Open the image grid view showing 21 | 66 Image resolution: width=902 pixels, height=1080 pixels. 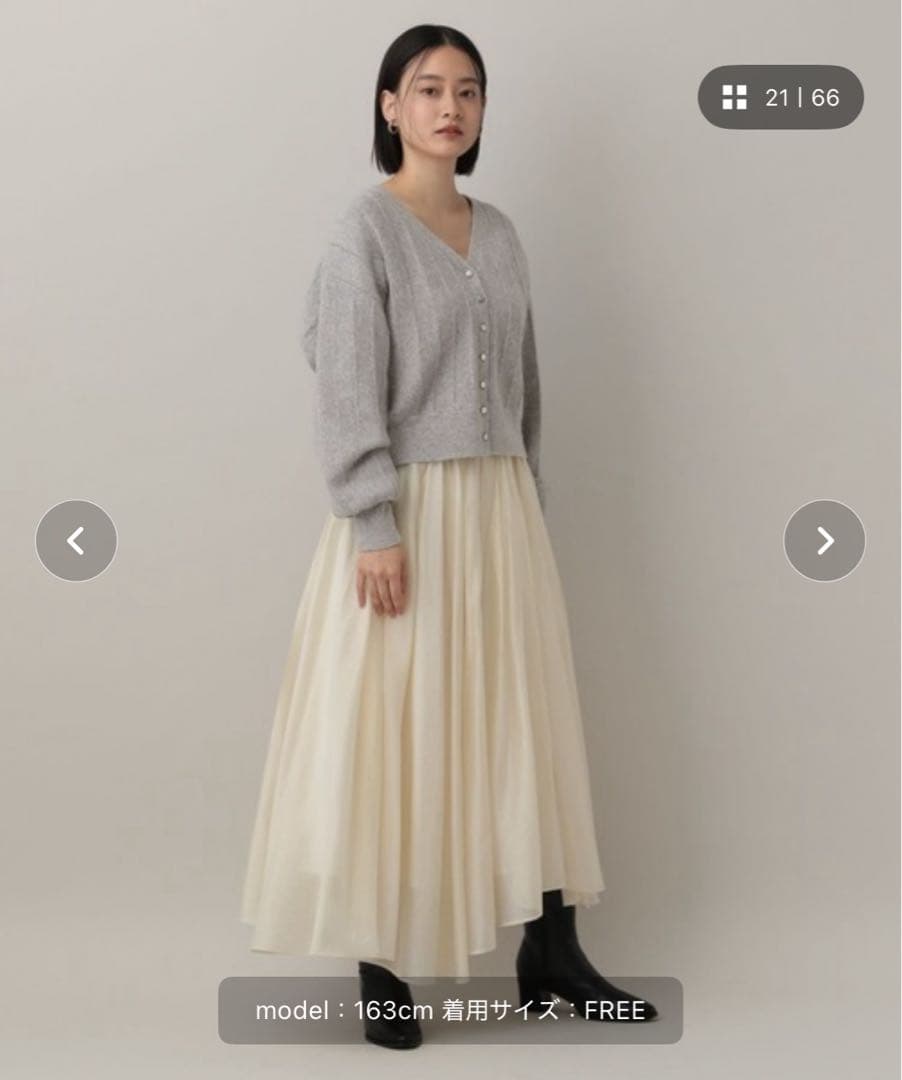pyautogui.click(x=780, y=97)
